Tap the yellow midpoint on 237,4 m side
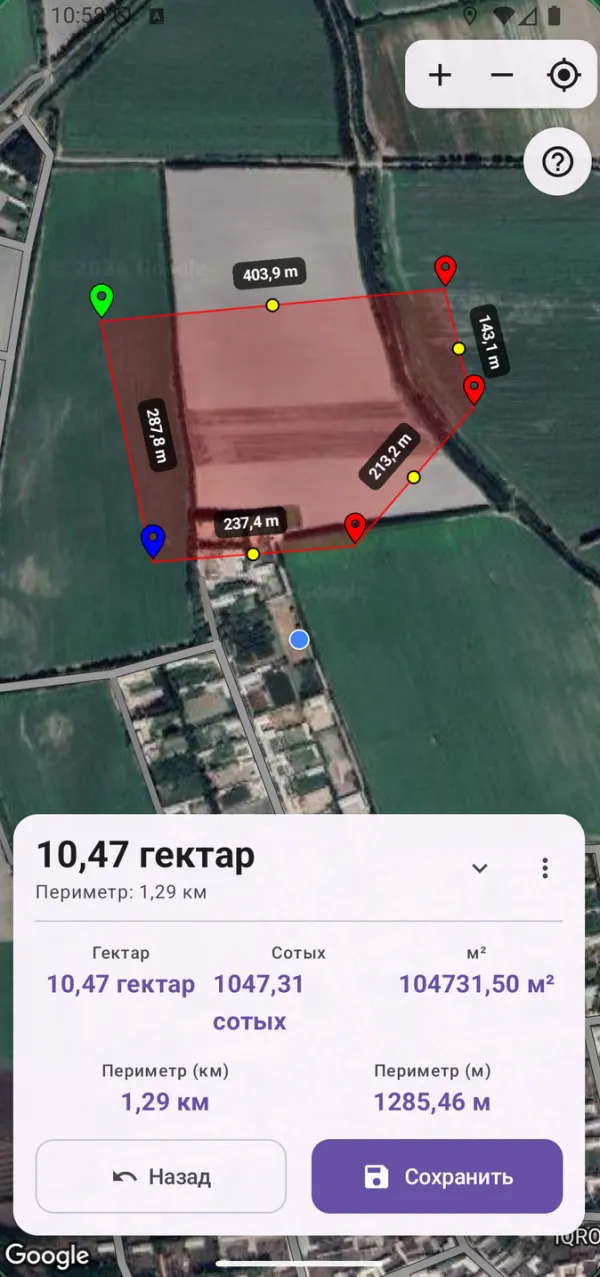Screen dimensions: 600x1277 click(253, 554)
